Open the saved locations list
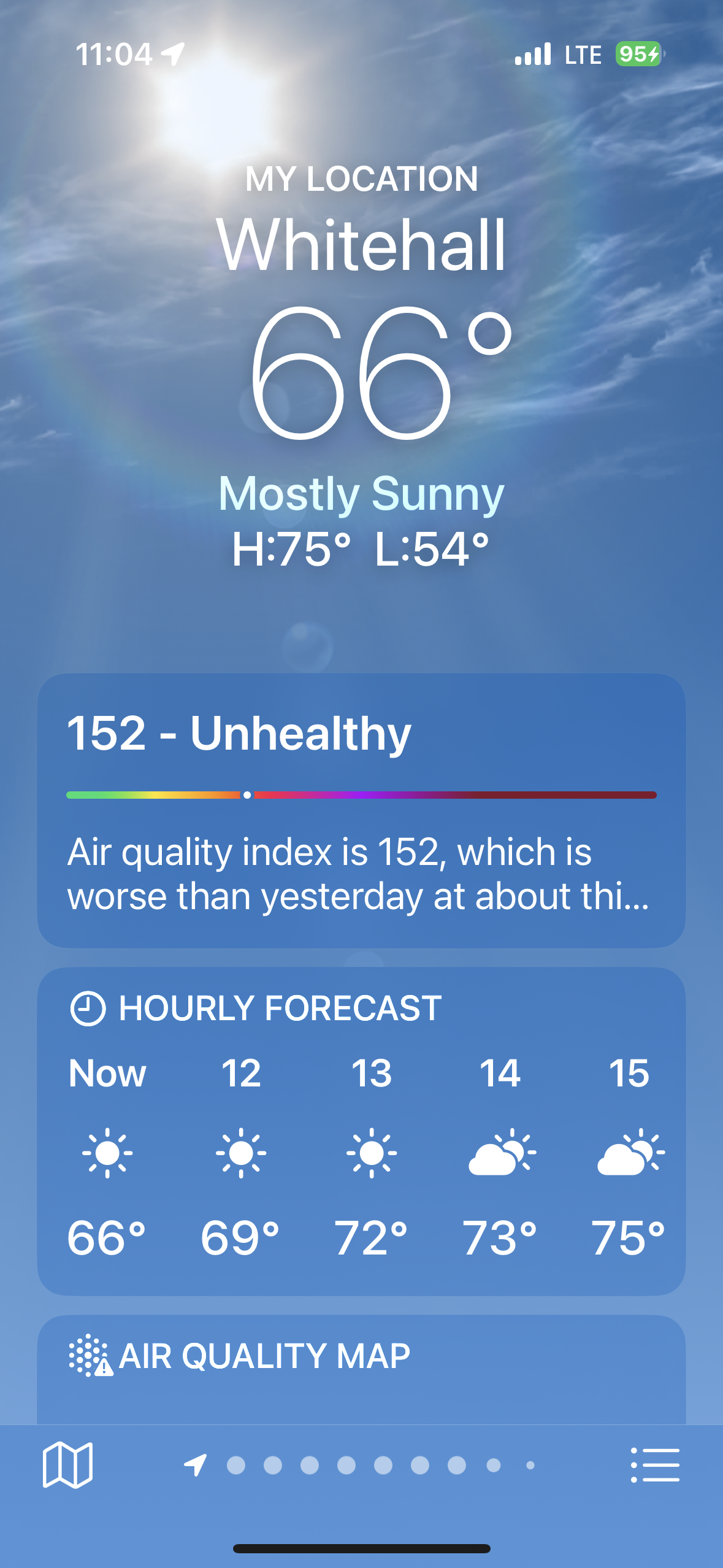This screenshot has width=723, height=1568. (x=655, y=1465)
